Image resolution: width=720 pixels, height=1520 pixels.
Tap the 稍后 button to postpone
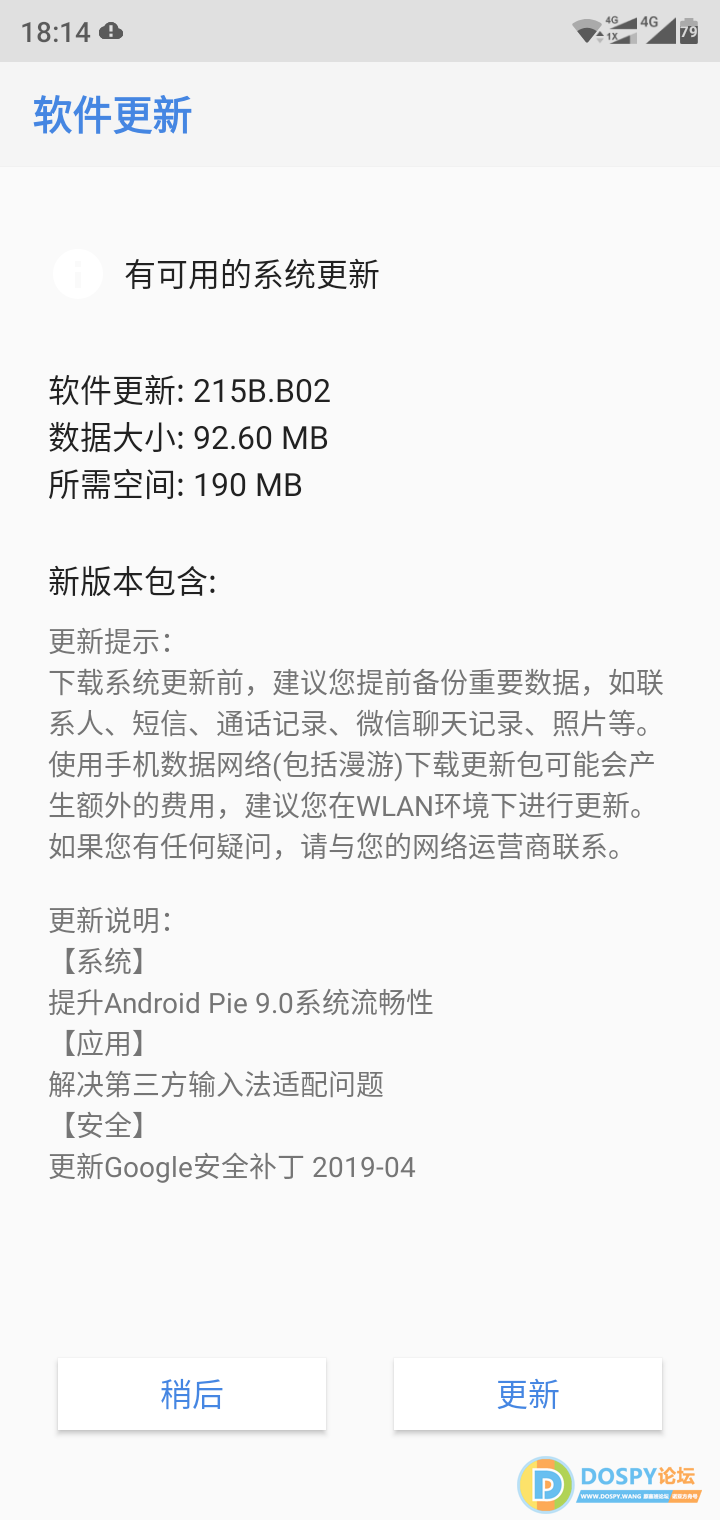click(192, 1393)
